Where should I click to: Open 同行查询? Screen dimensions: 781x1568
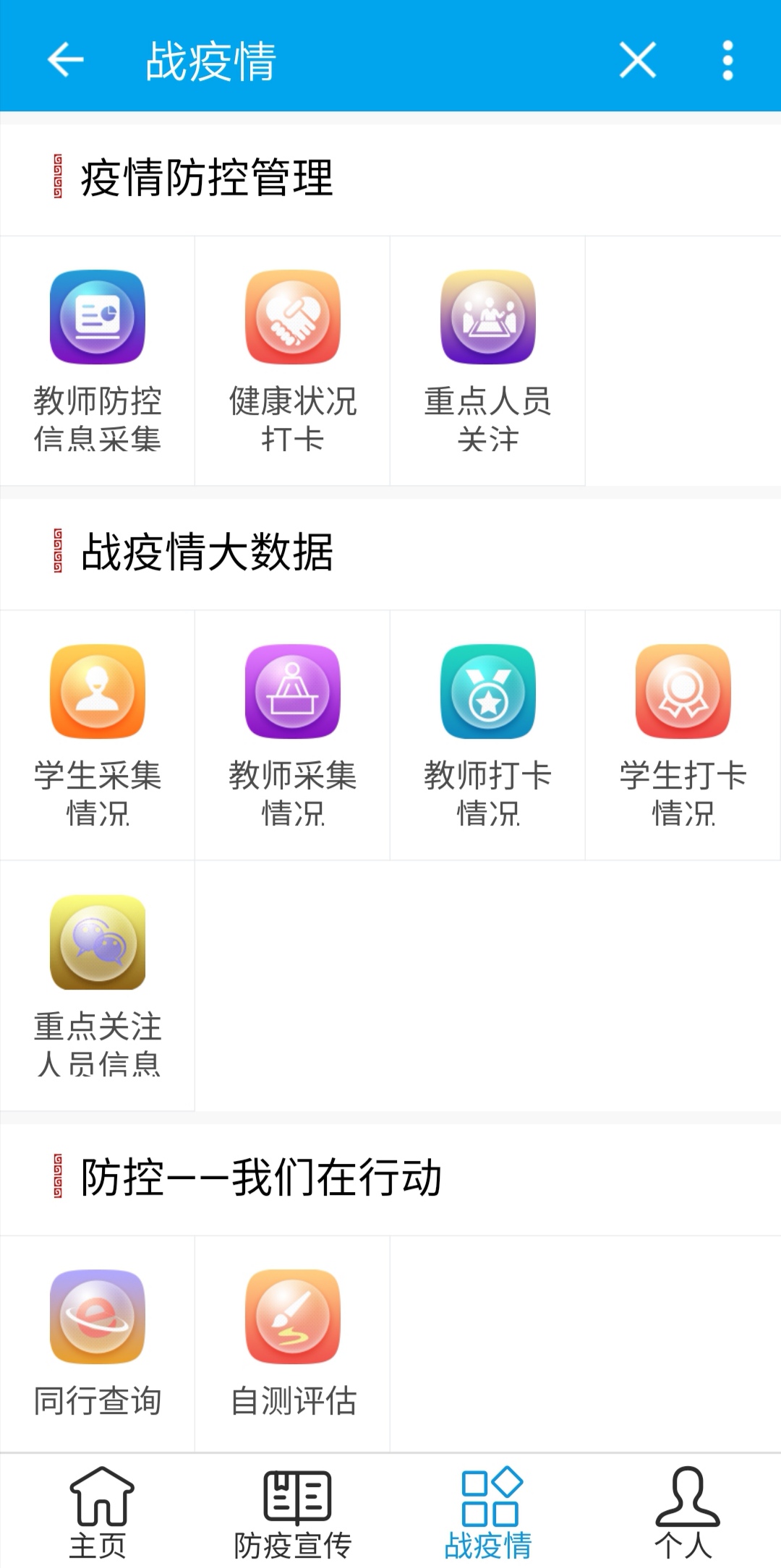98,1344
